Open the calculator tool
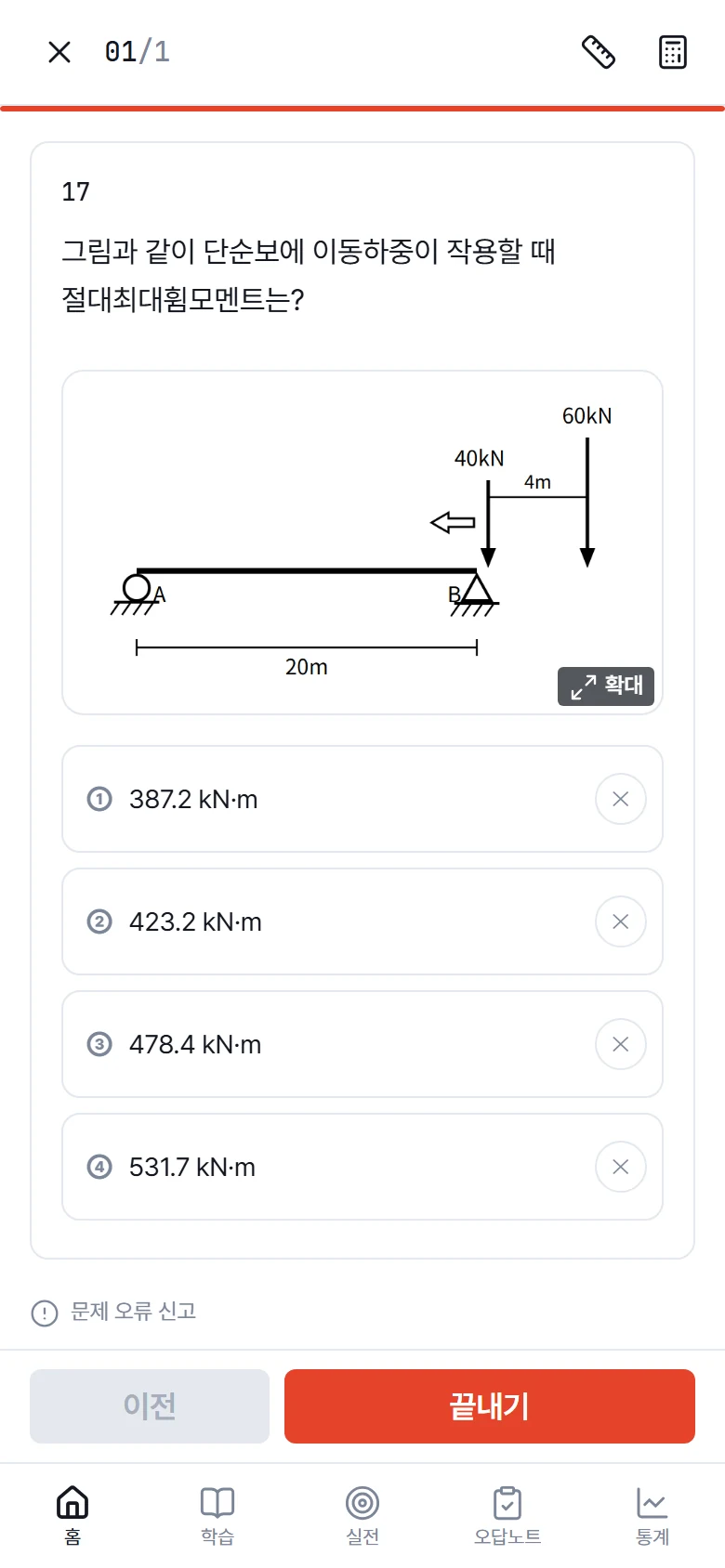 tap(673, 52)
